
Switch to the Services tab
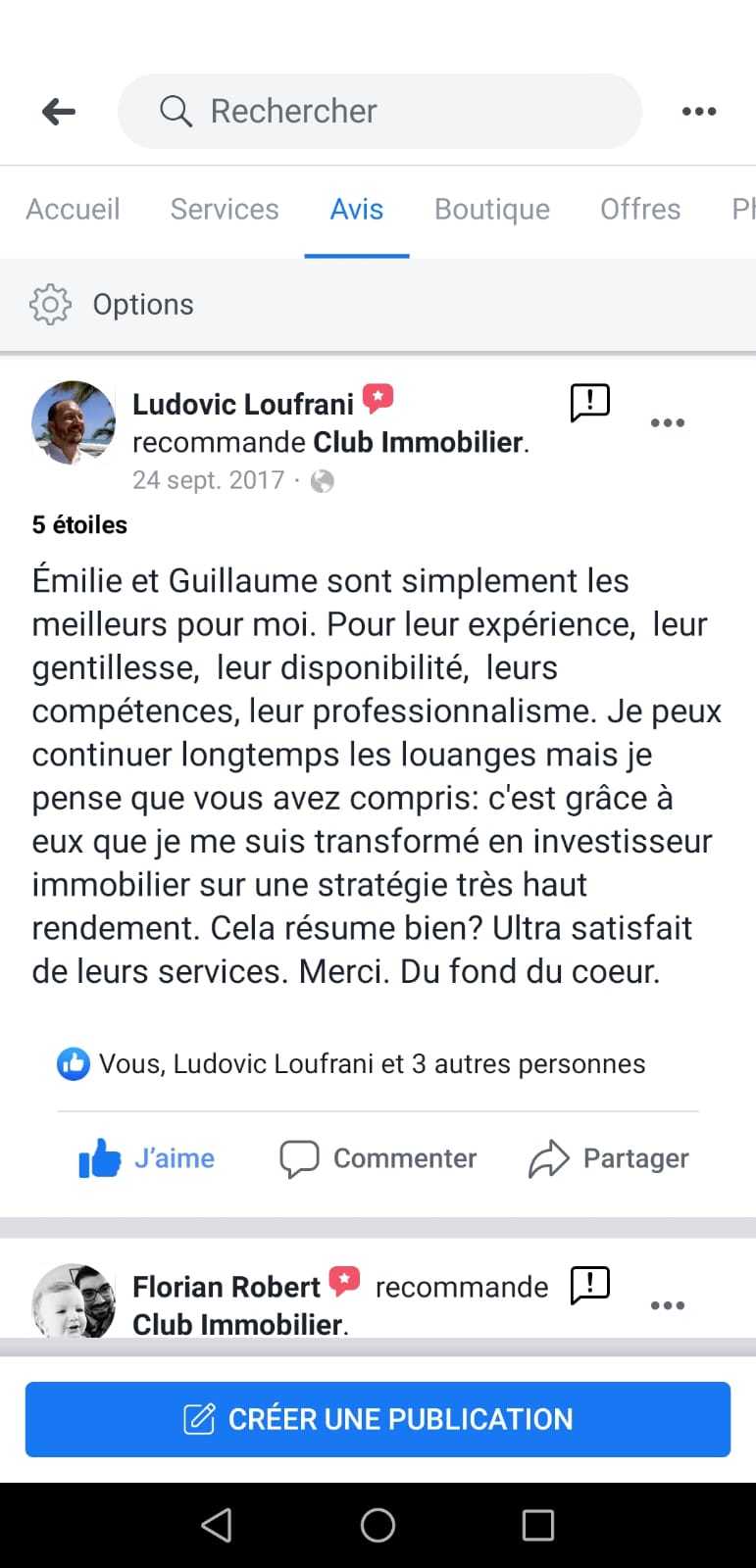(x=225, y=209)
